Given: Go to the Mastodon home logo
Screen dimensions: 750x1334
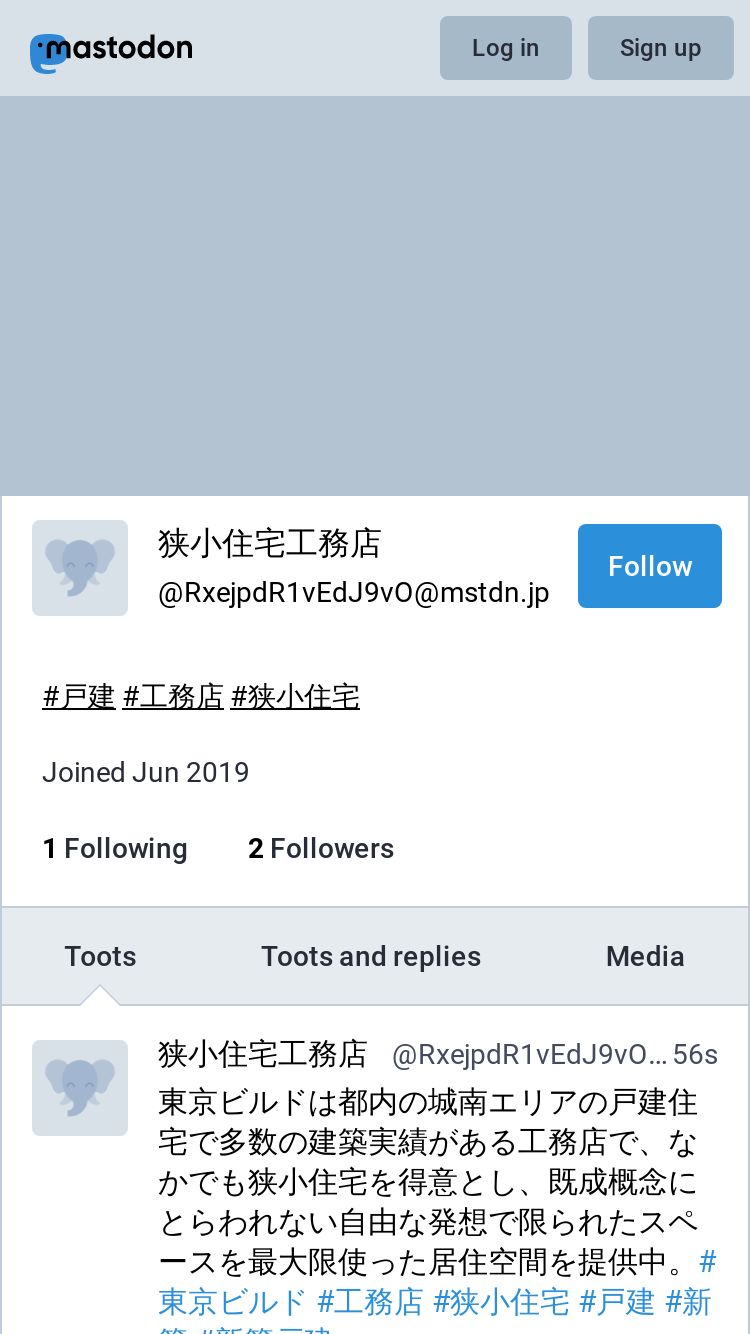Looking at the screenshot, I should pyautogui.click(x=111, y=50).
